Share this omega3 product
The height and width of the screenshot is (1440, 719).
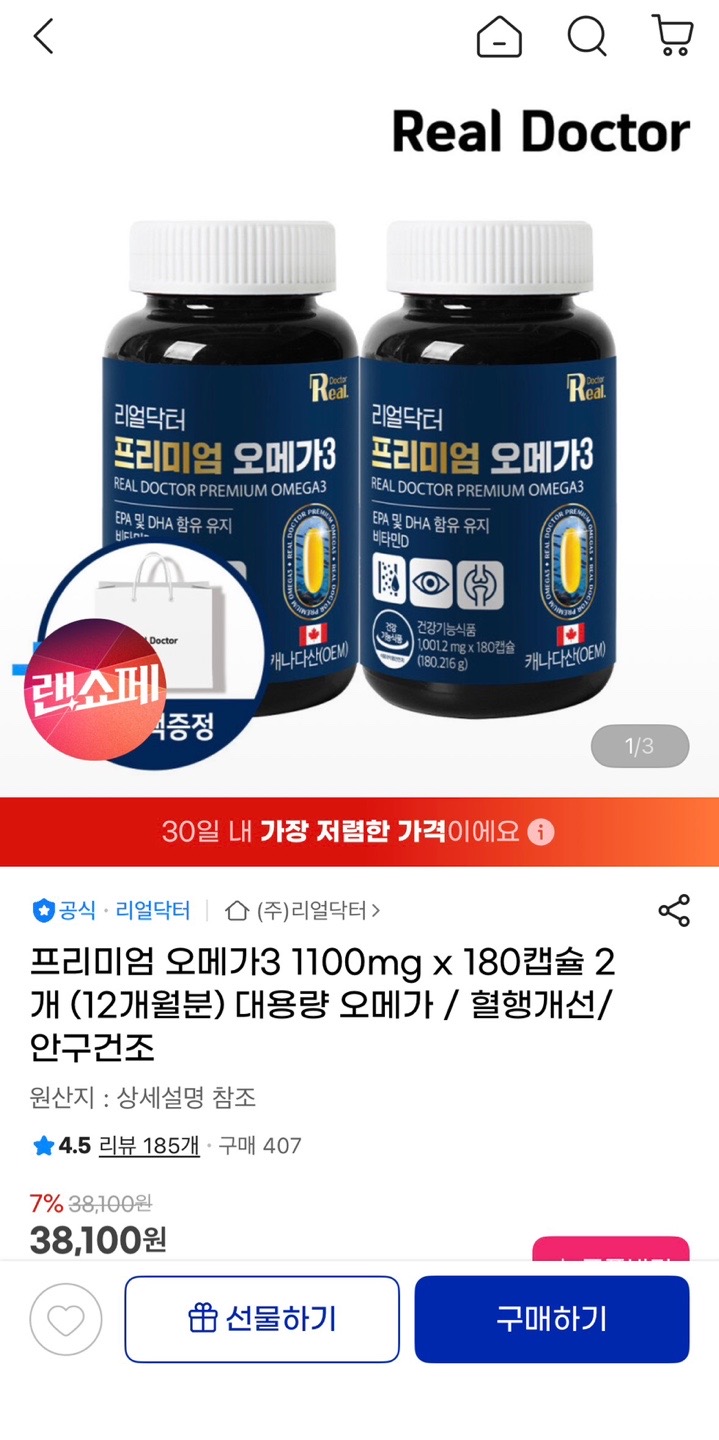[x=674, y=910]
